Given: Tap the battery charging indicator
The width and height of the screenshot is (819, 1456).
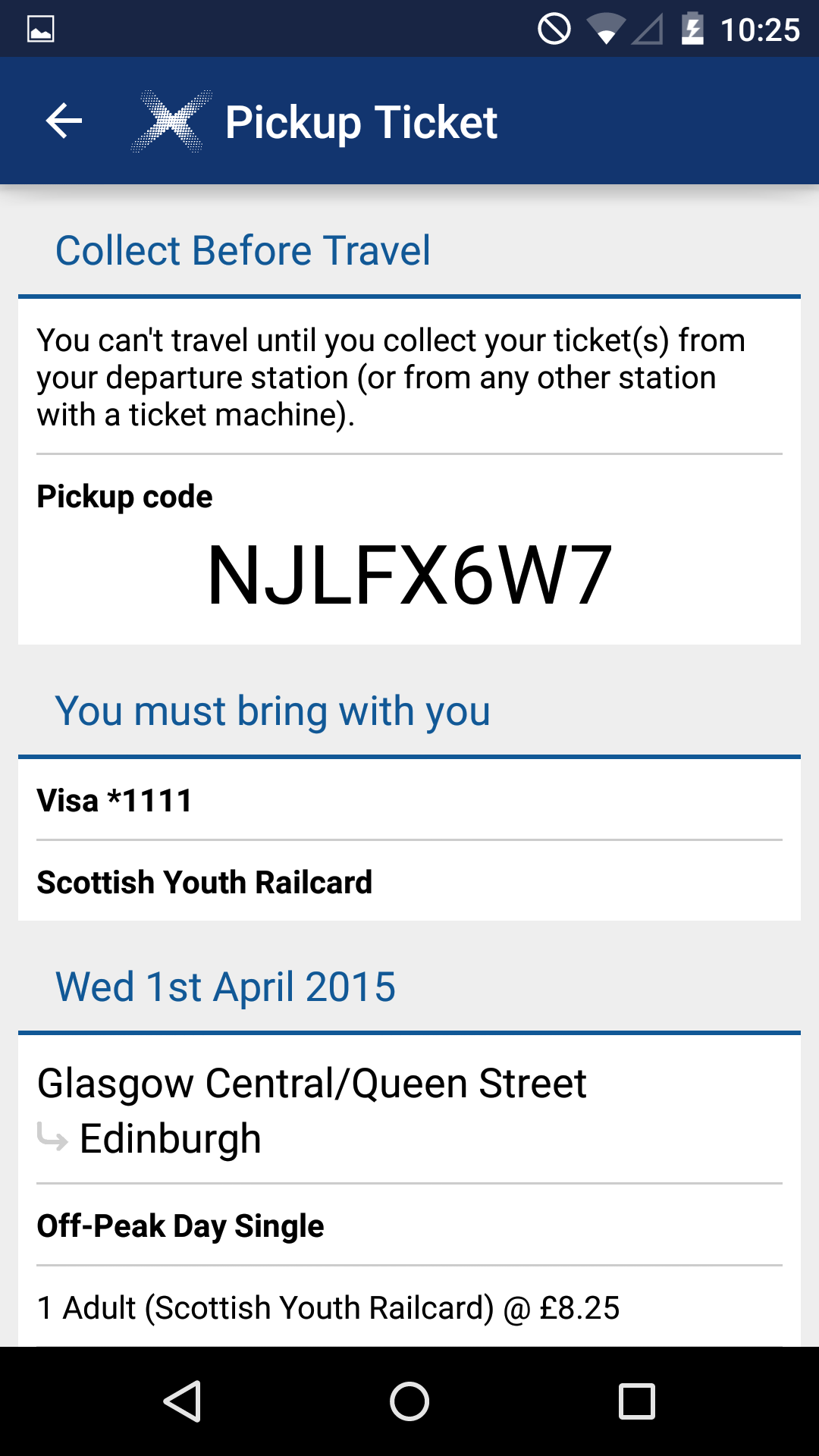Looking at the screenshot, I should [x=694, y=29].
